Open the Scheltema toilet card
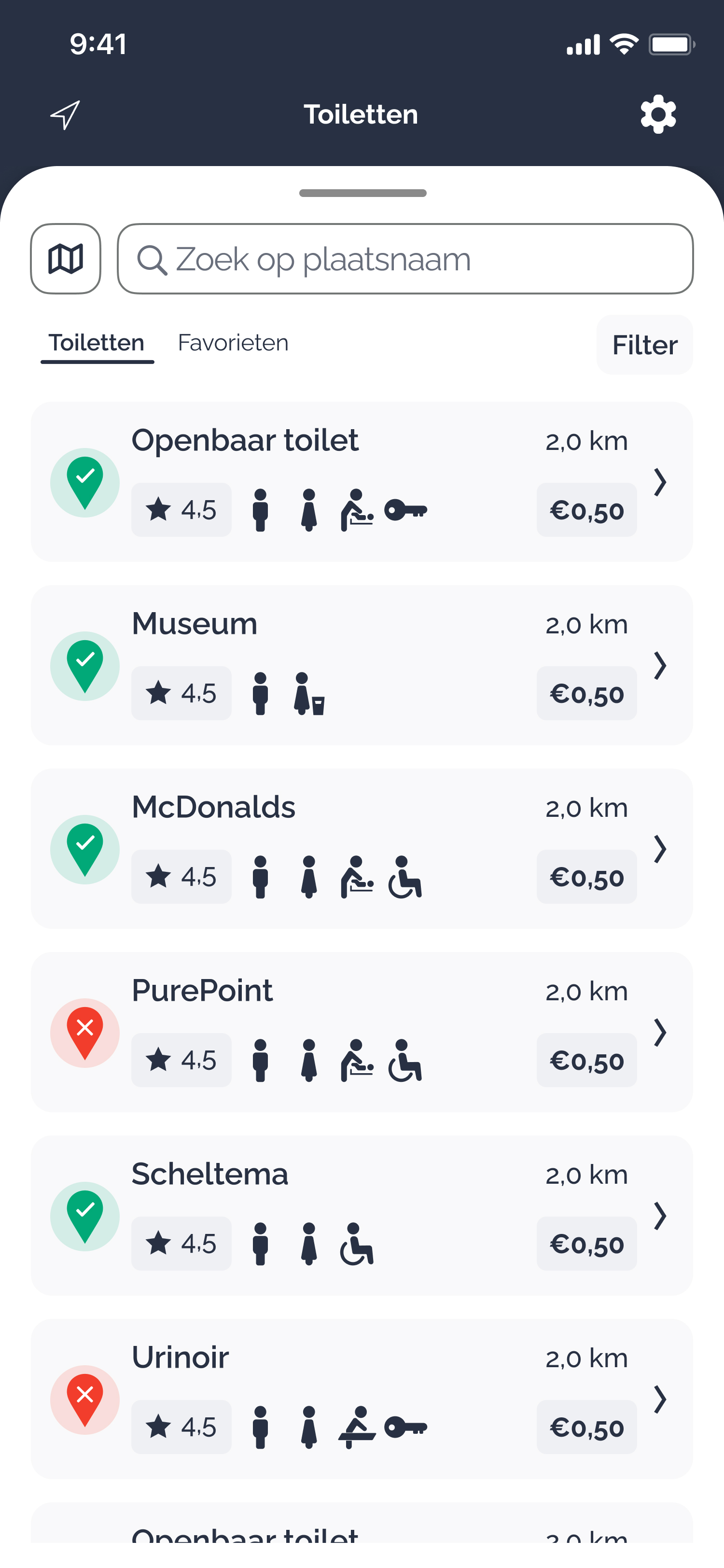 coord(362,1216)
